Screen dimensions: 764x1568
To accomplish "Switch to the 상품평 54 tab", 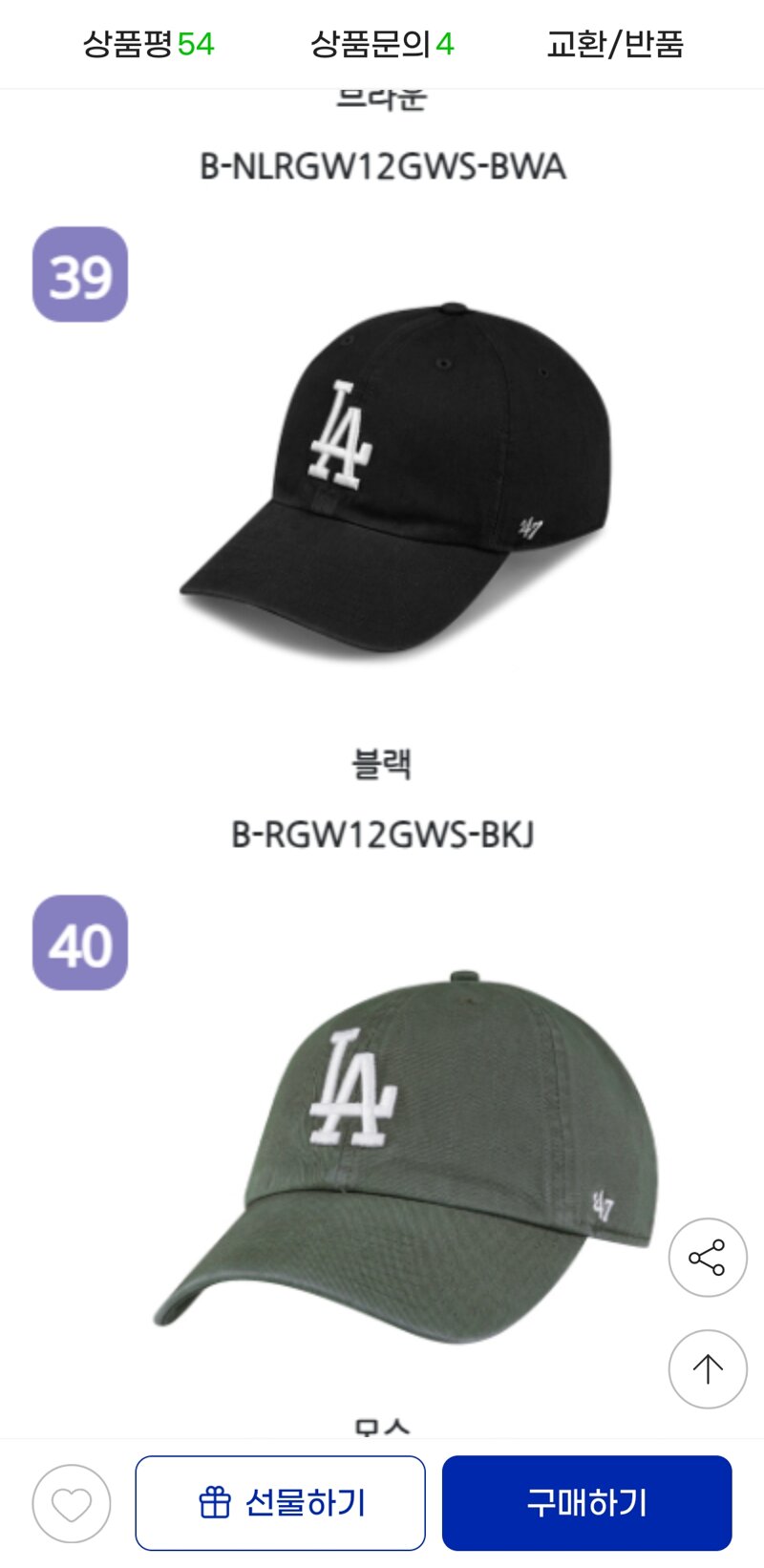I will (x=148, y=44).
